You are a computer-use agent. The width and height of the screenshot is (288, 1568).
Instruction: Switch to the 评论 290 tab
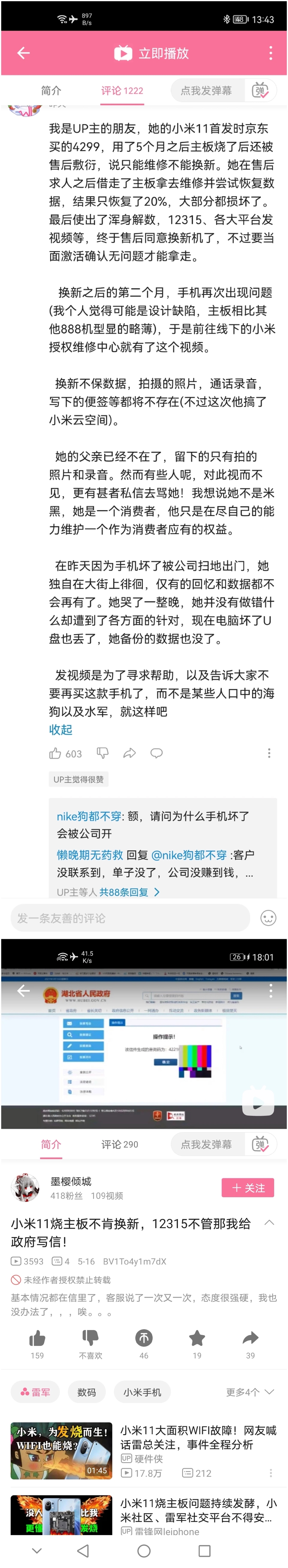[119, 1144]
